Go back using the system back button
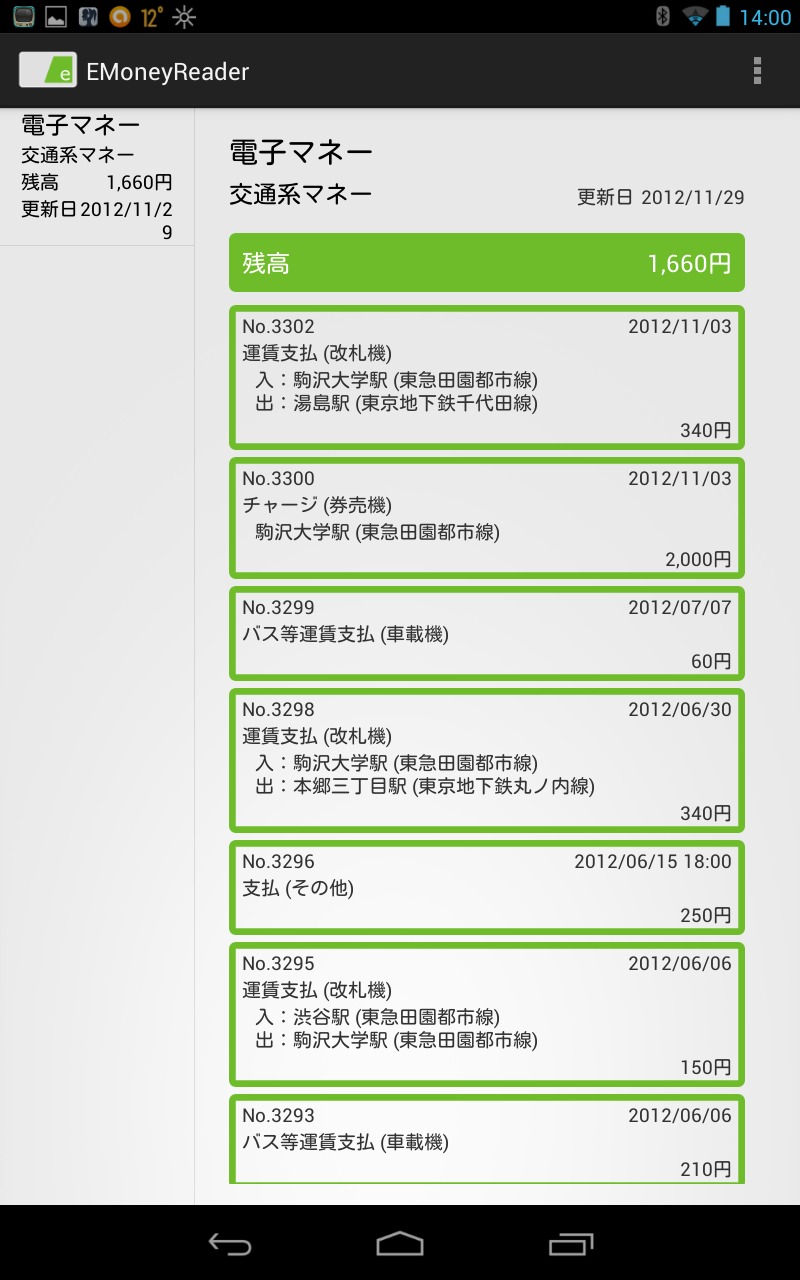Viewport: 800px width, 1280px height. pyautogui.click(x=230, y=1243)
